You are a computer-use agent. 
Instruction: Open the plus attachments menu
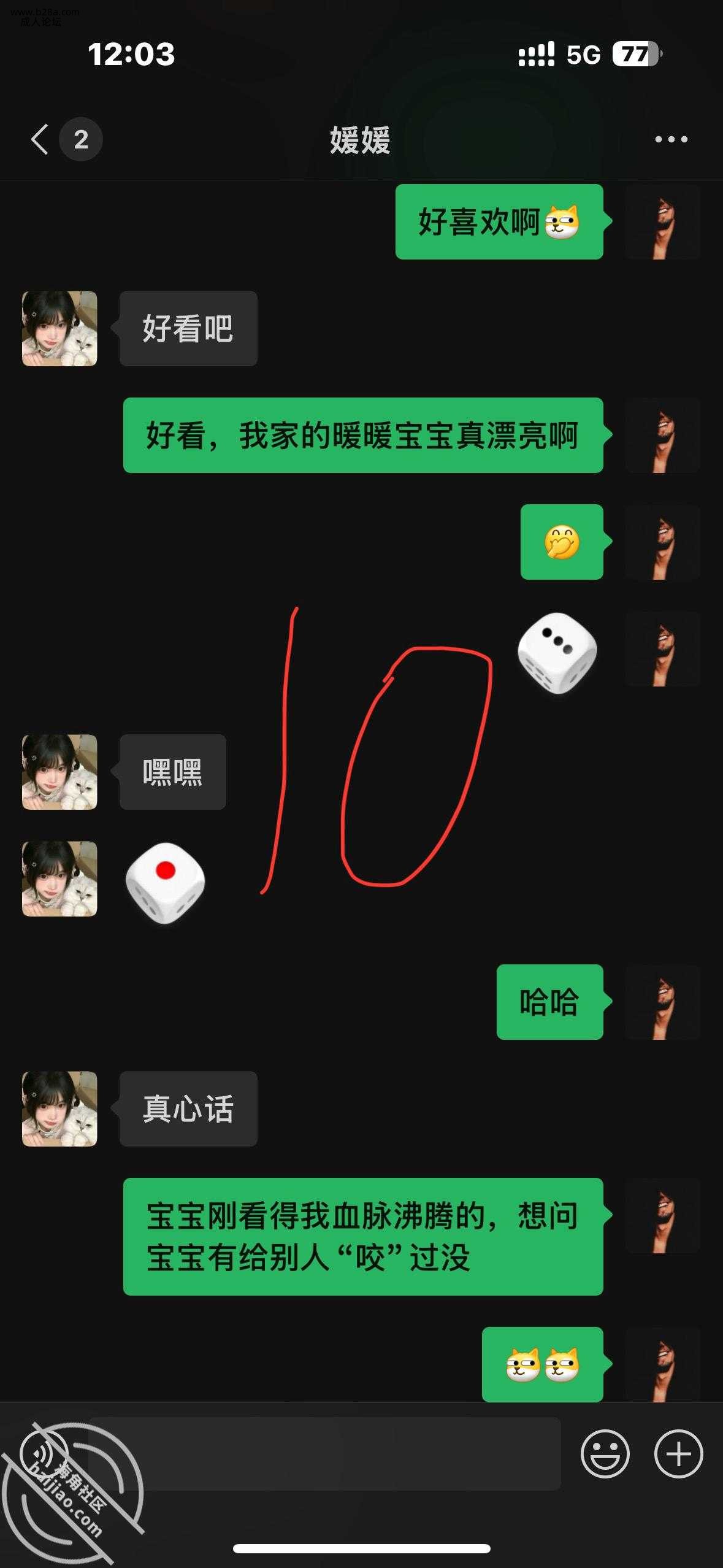point(678,1454)
